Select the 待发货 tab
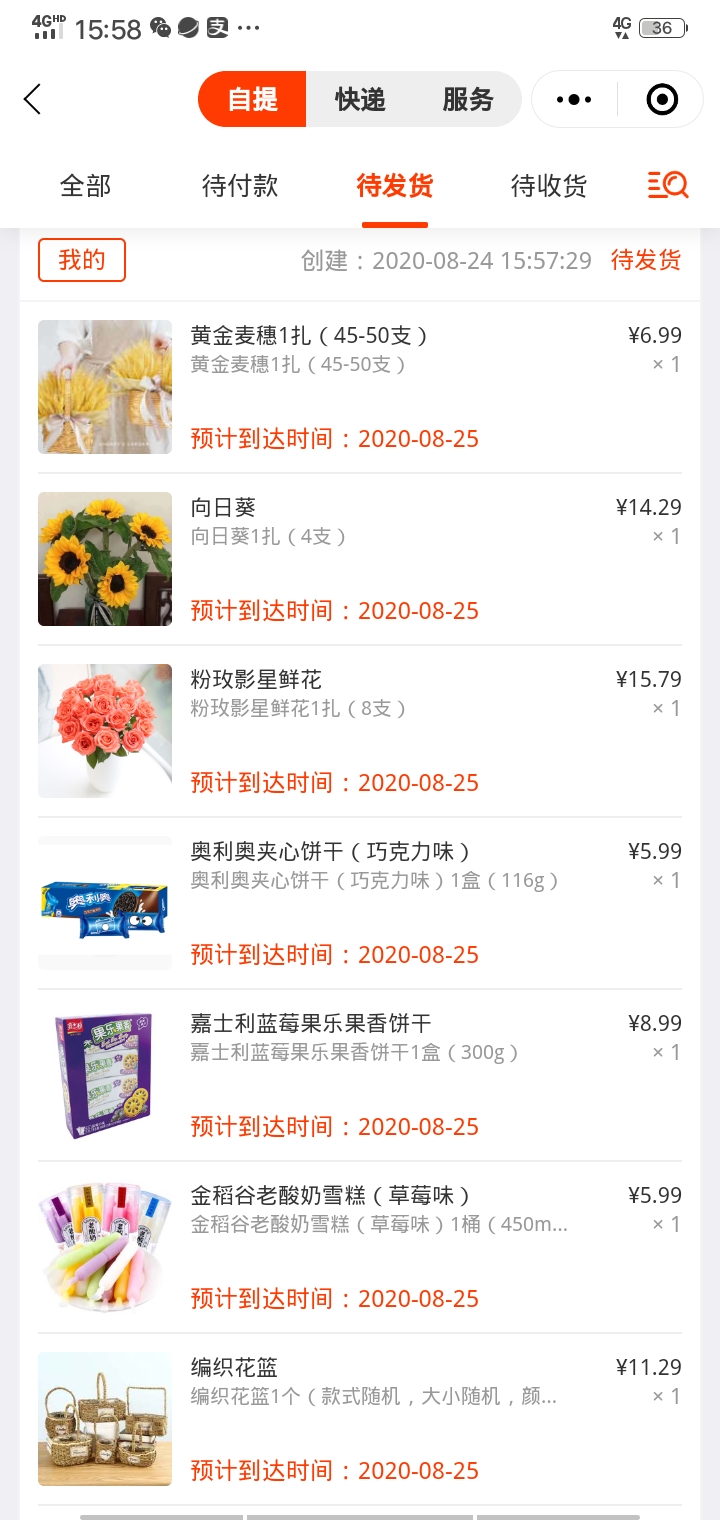The image size is (720, 1520). point(395,186)
